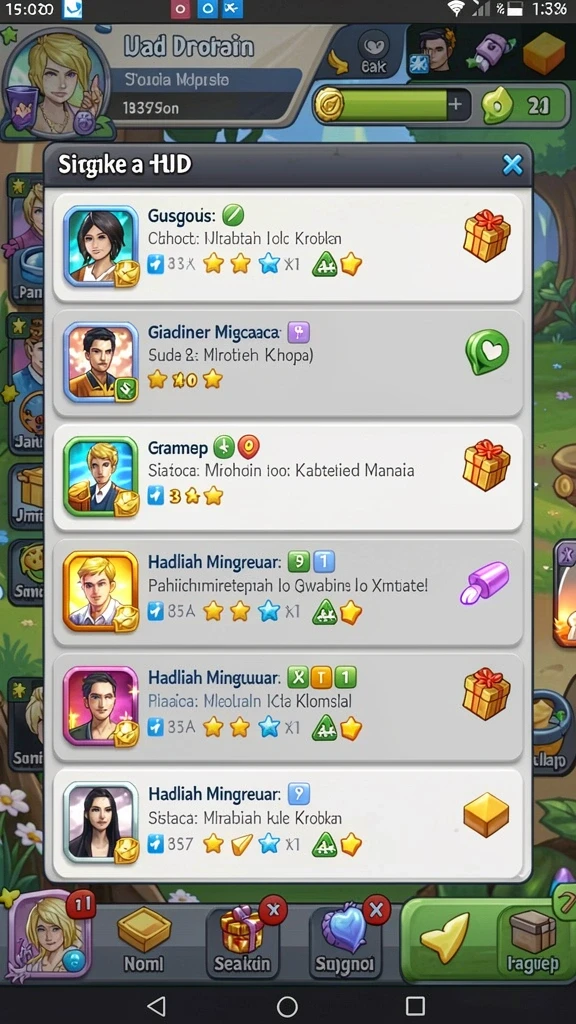Collect the gift box from Gramep
Screen dimensions: 576x1024
[487, 465]
